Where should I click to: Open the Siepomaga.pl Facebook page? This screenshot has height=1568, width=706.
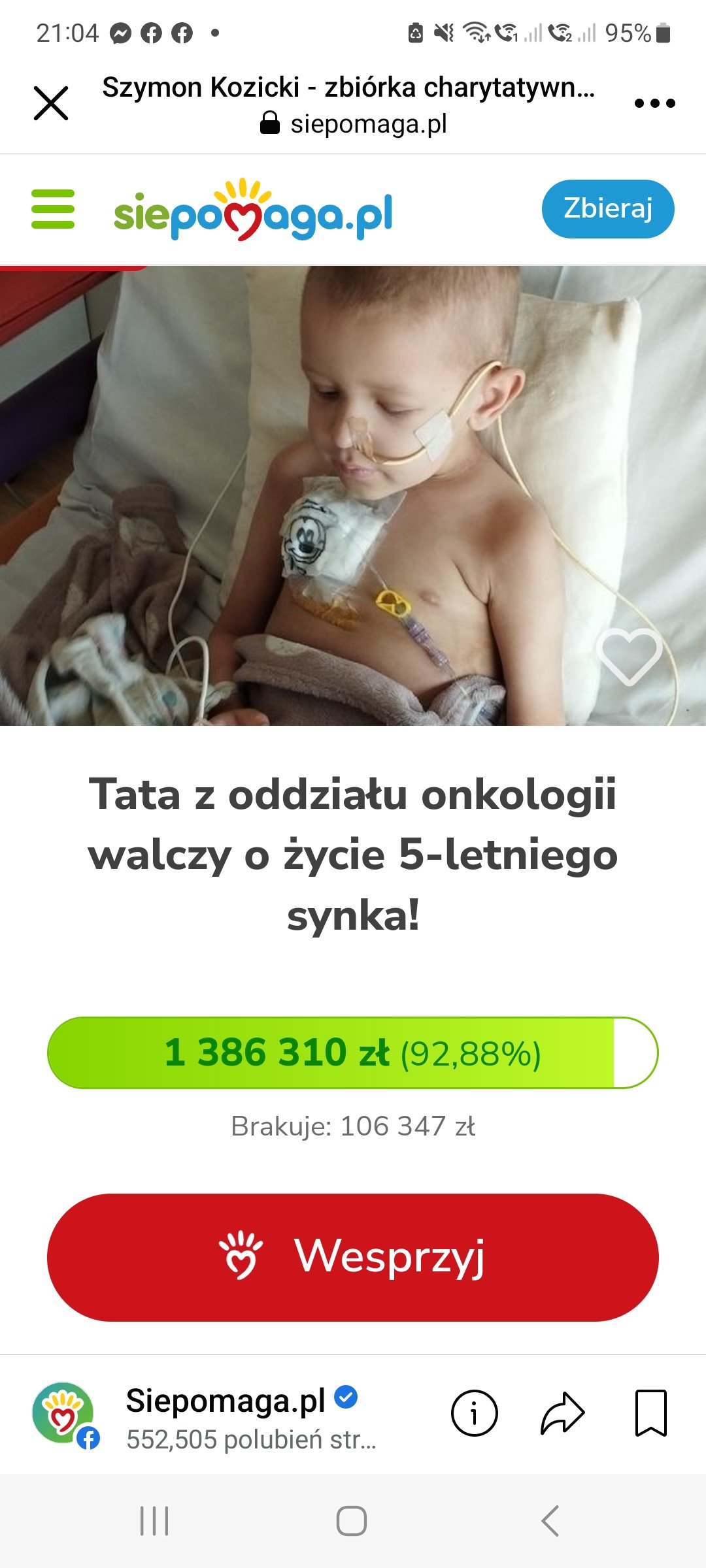pyautogui.click(x=225, y=1401)
